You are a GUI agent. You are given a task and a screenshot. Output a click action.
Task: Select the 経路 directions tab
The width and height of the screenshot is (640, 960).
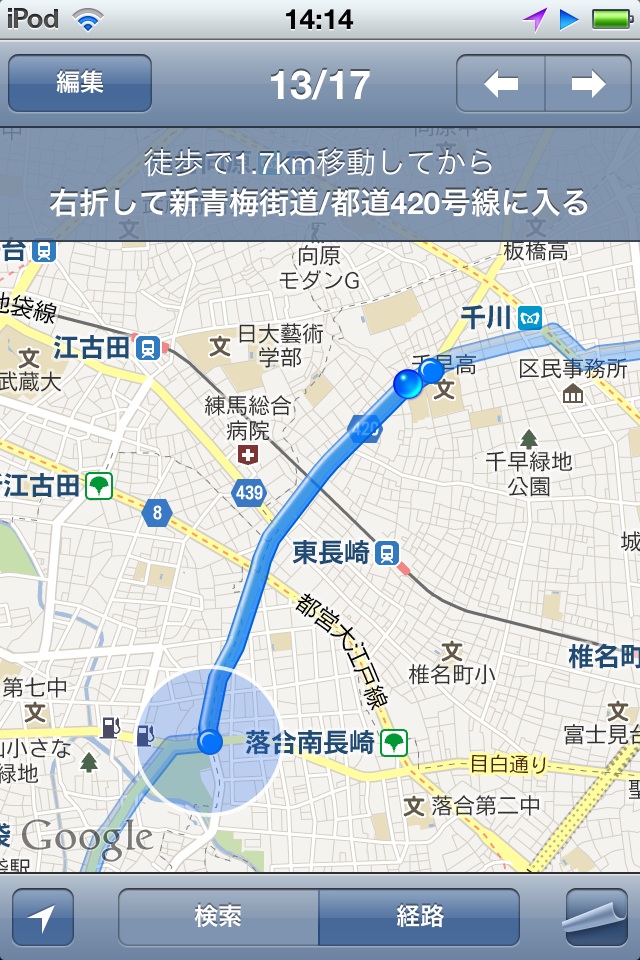(420, 918)
